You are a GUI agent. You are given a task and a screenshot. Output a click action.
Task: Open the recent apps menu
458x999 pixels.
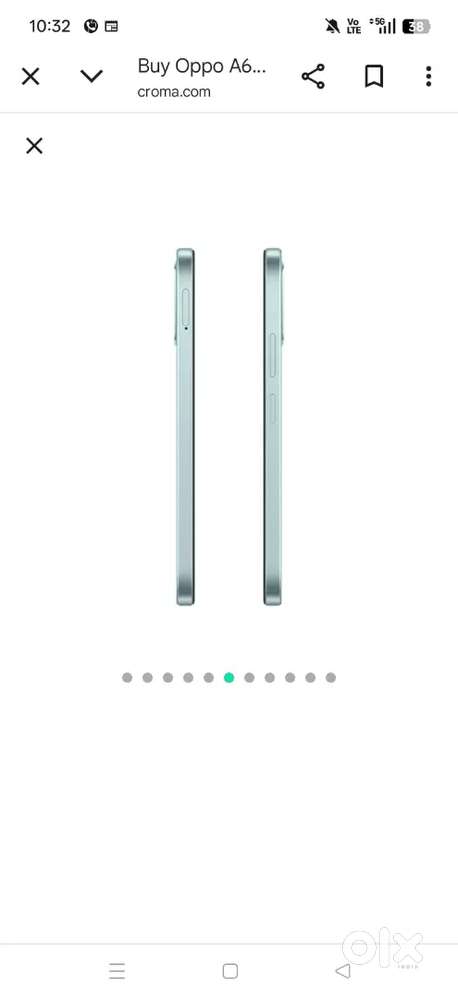117,971
